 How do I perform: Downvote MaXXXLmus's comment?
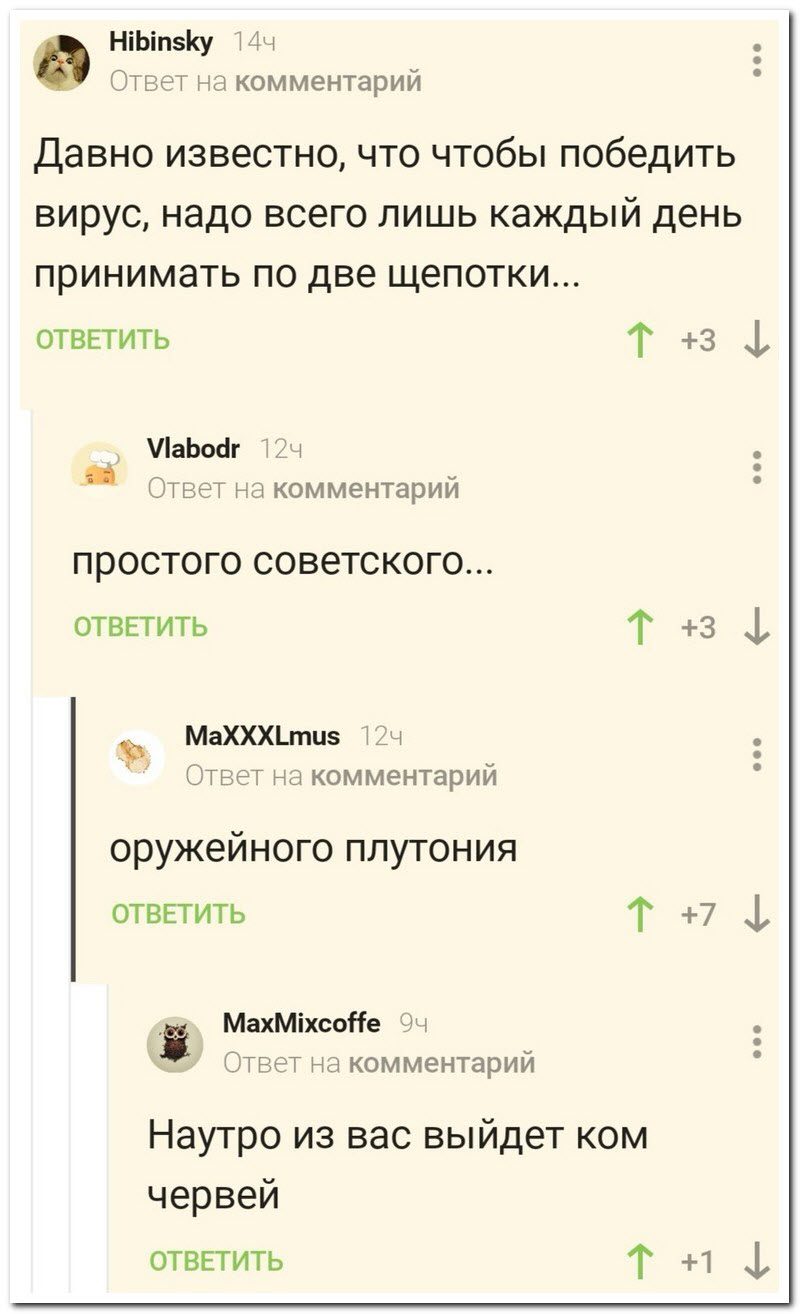point(757,915)
